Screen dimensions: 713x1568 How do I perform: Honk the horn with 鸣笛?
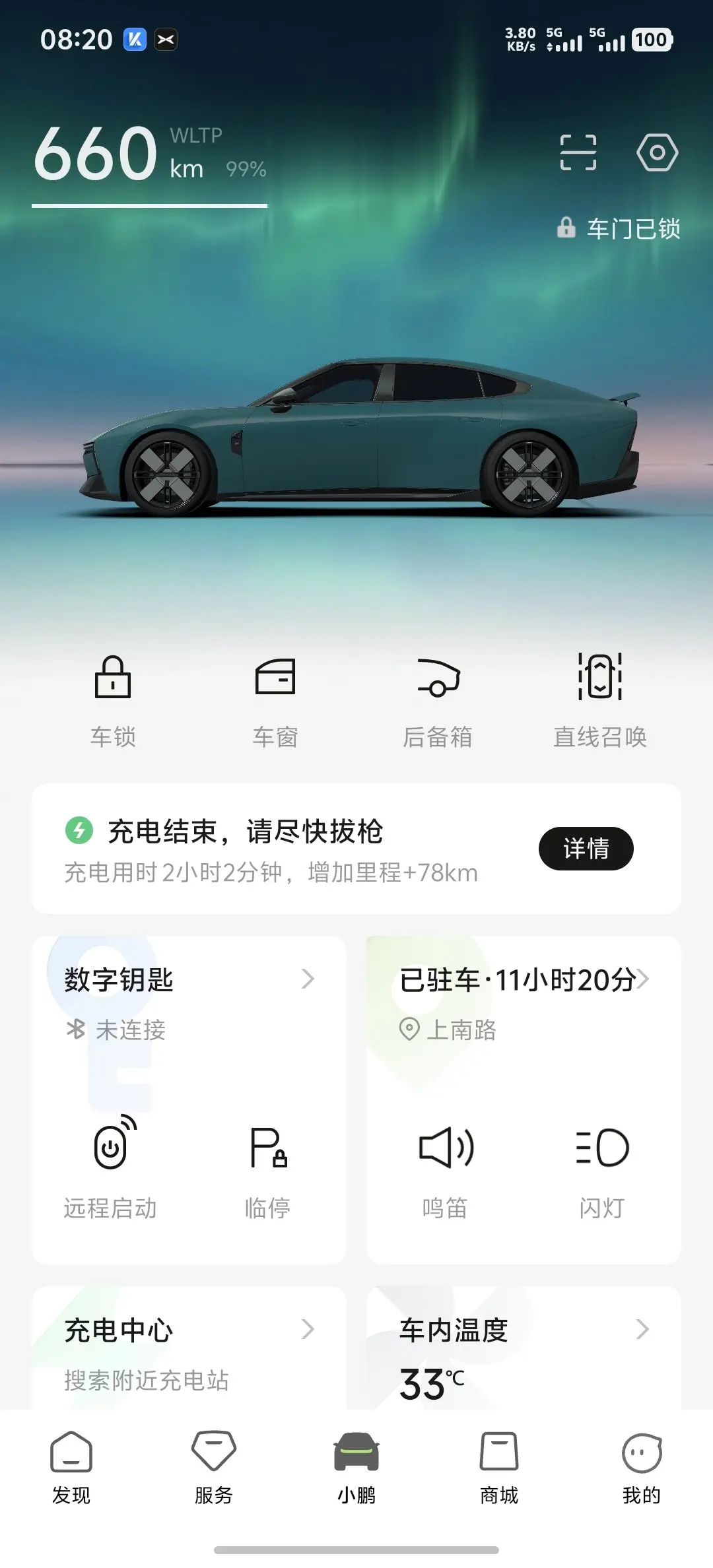tap(446, 1167)
